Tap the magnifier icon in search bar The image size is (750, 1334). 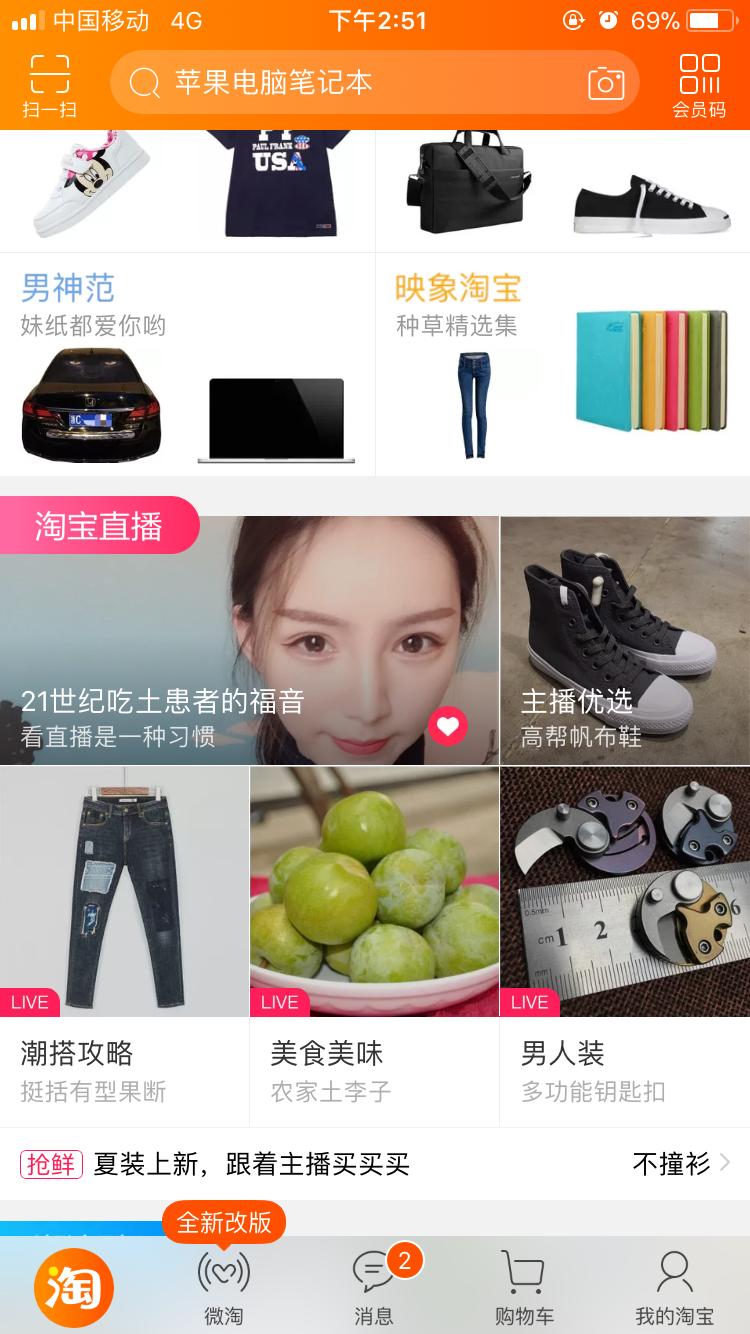click(x=146, y=82)
